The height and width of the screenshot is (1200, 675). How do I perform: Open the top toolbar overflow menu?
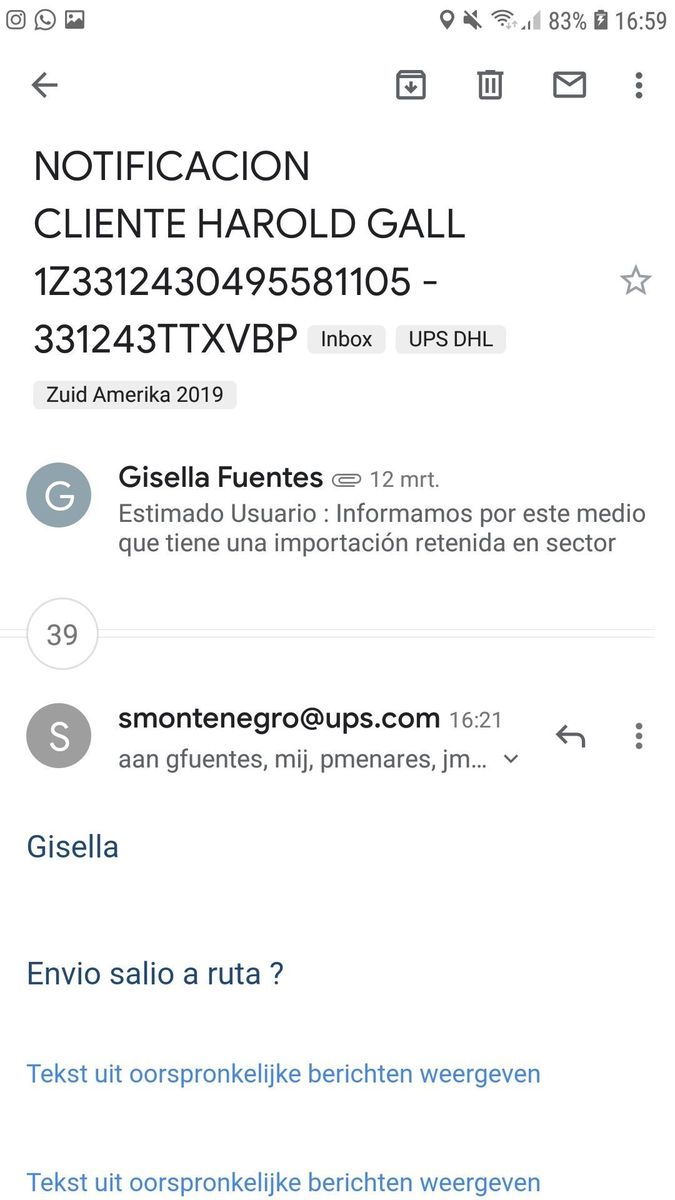[x=638, y=86]
